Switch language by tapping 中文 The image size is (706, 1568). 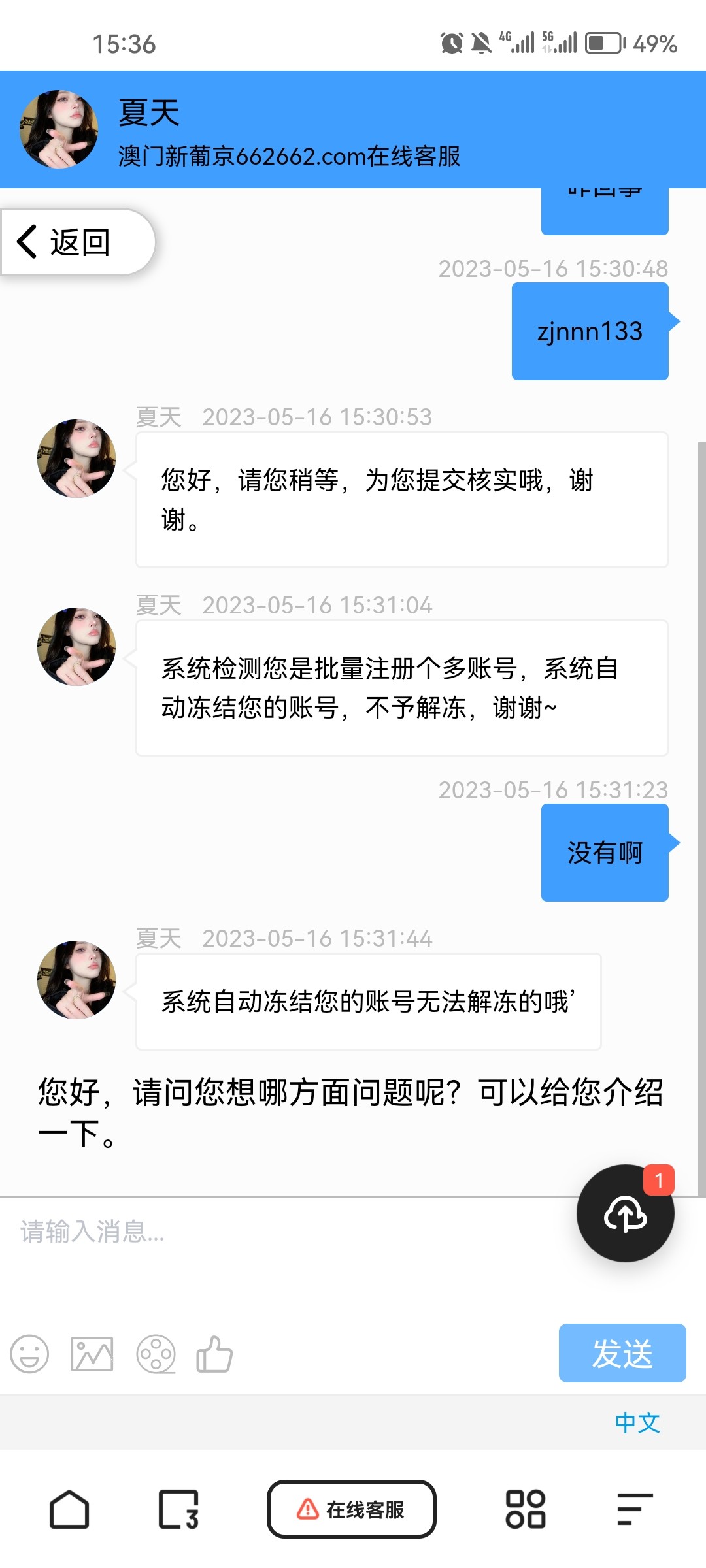tap(637, 1422)
